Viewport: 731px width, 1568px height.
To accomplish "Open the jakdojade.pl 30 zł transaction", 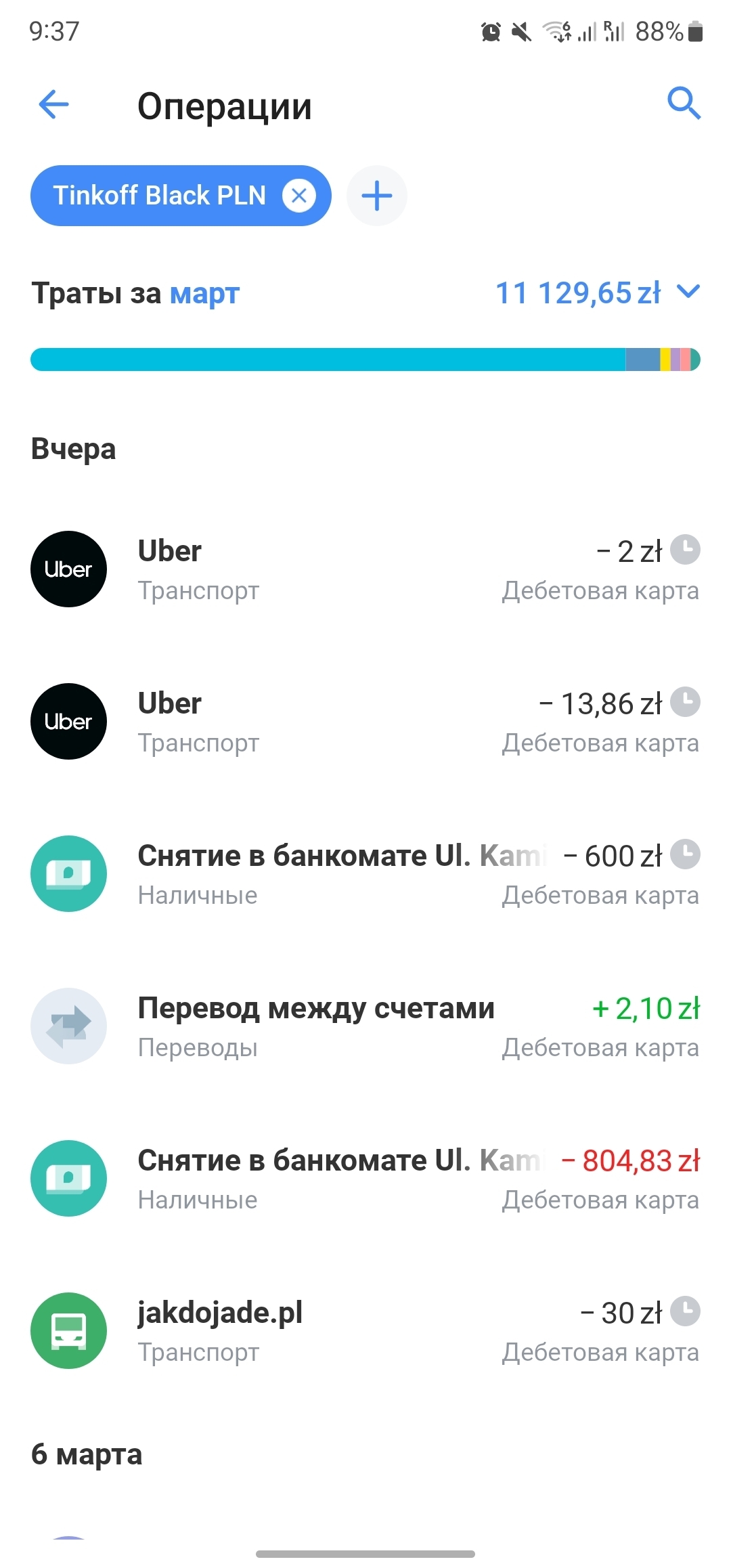I will tap(365, 1331).
